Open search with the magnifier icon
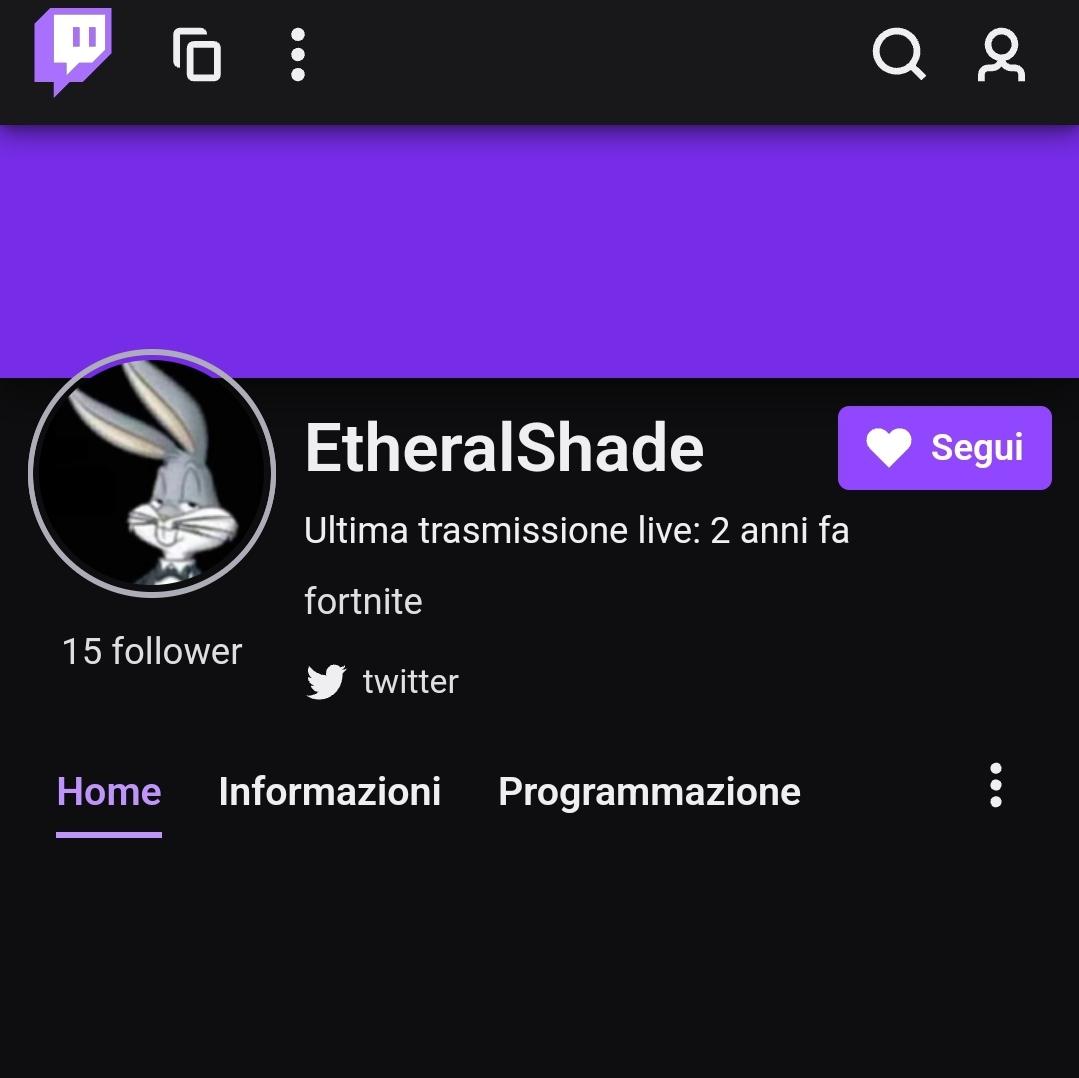This screenshot has width=1079, height=1078. click(x=898, y=54)
